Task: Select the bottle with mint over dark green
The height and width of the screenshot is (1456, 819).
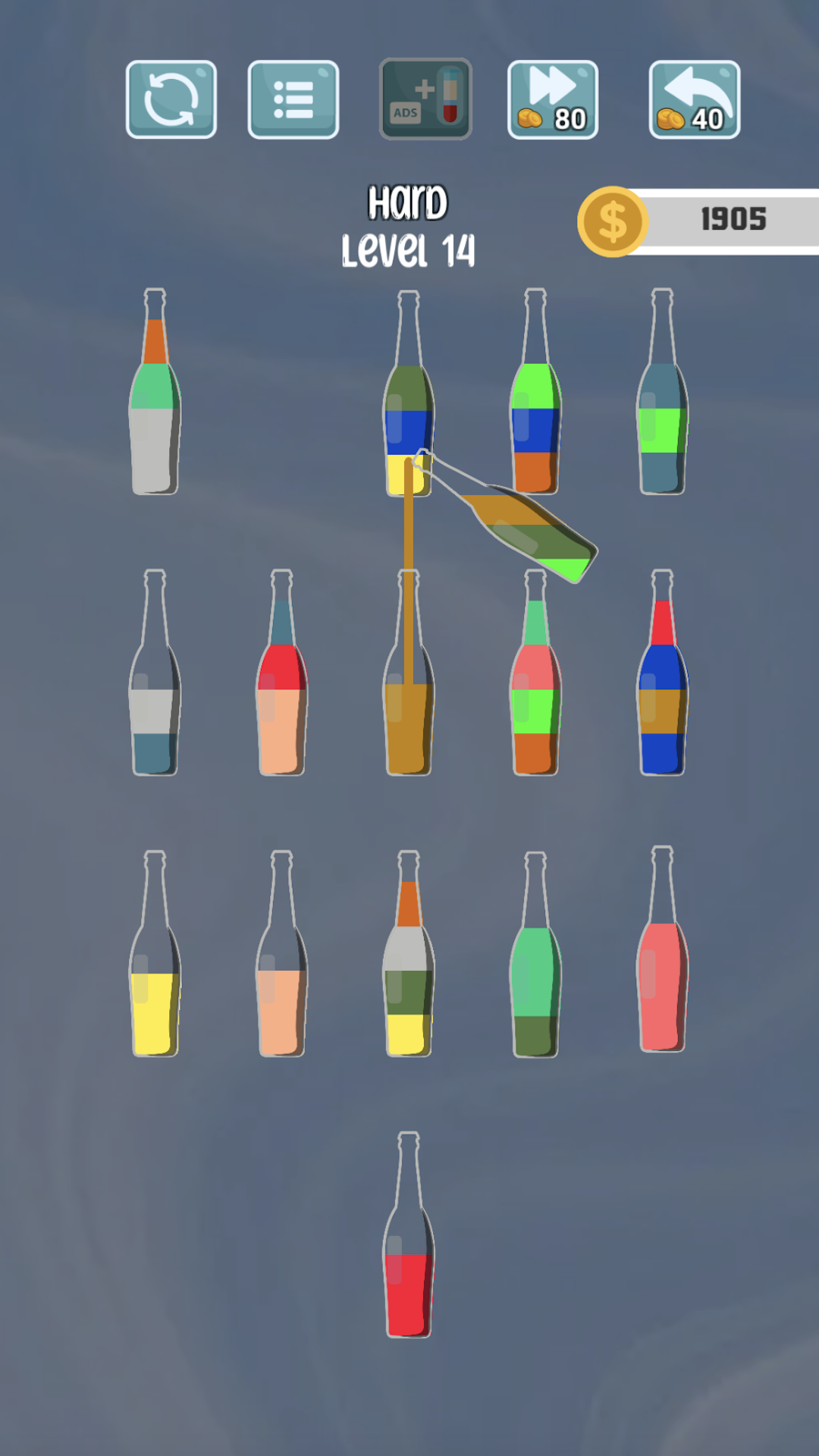Action: point(535,954)
